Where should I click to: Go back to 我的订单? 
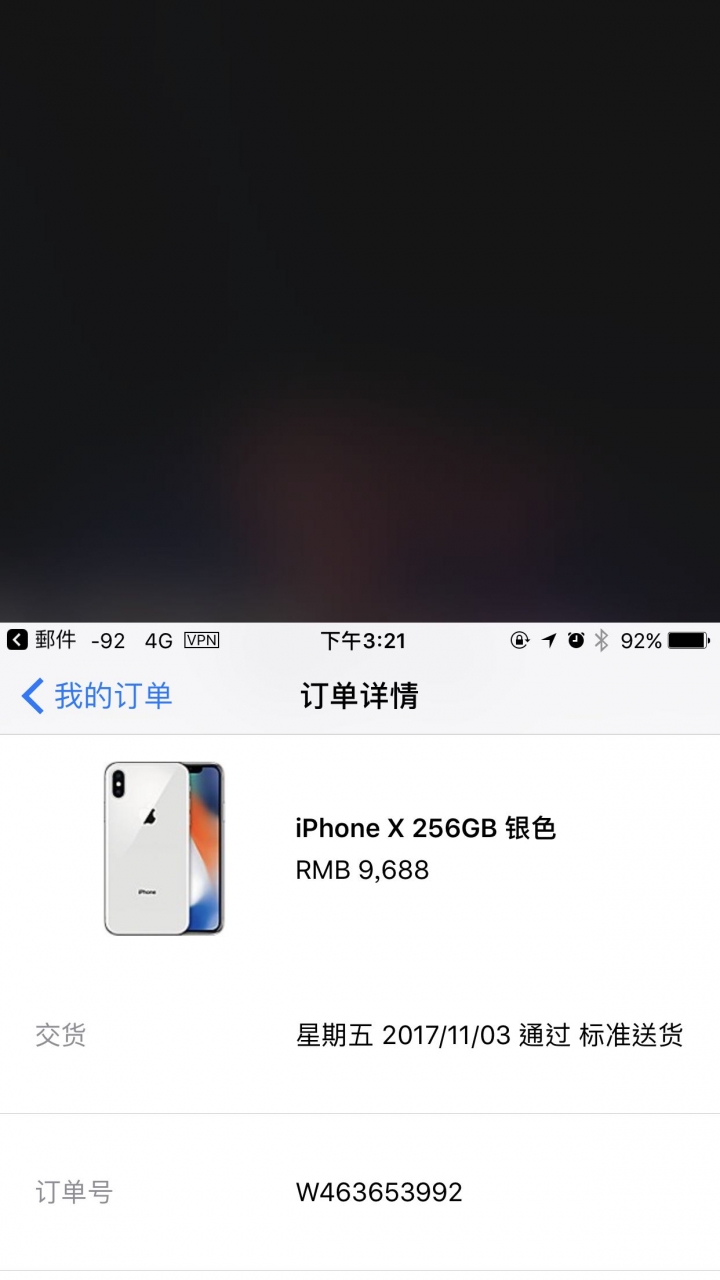97,695
